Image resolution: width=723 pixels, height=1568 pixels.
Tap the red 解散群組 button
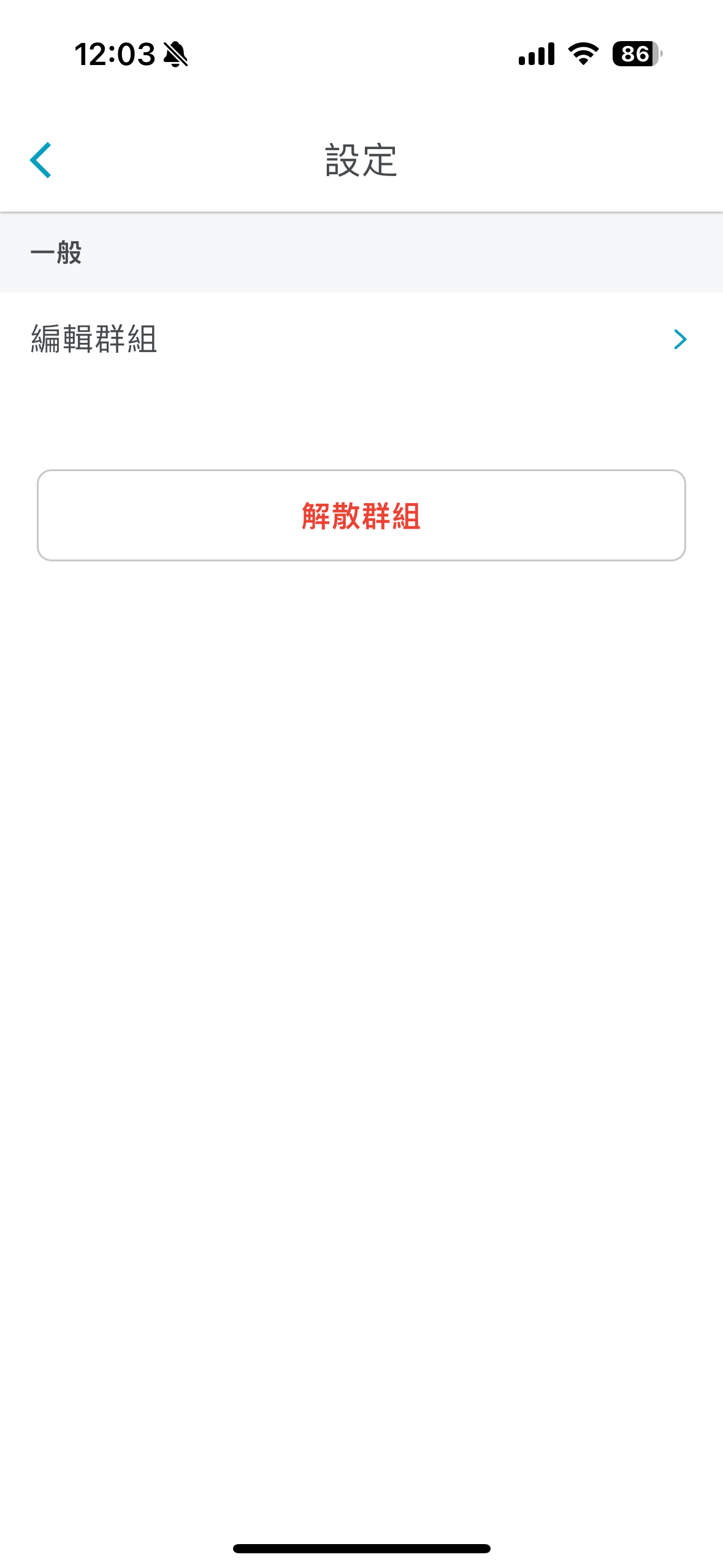pos(361,515)
